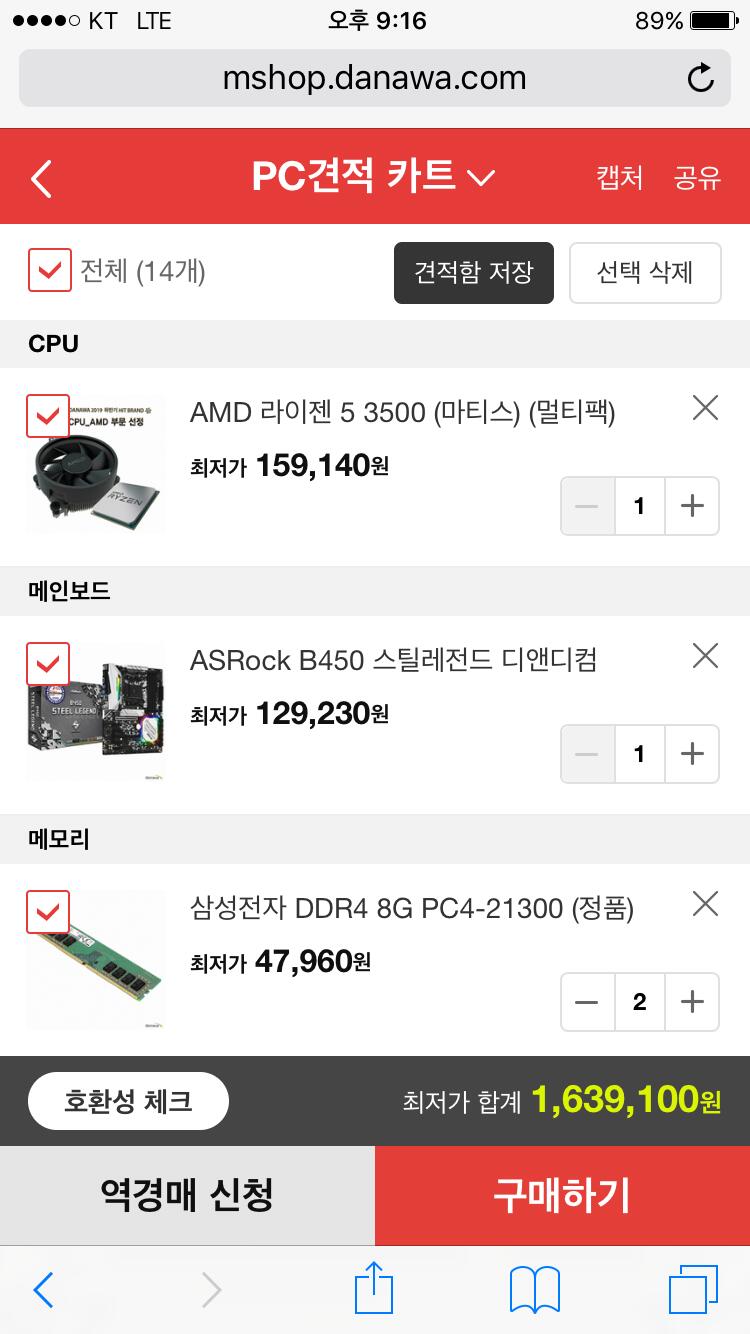This screenshot has width=750, height=1334.
Task: Go back using the header arrow
Action: point(41,179)
